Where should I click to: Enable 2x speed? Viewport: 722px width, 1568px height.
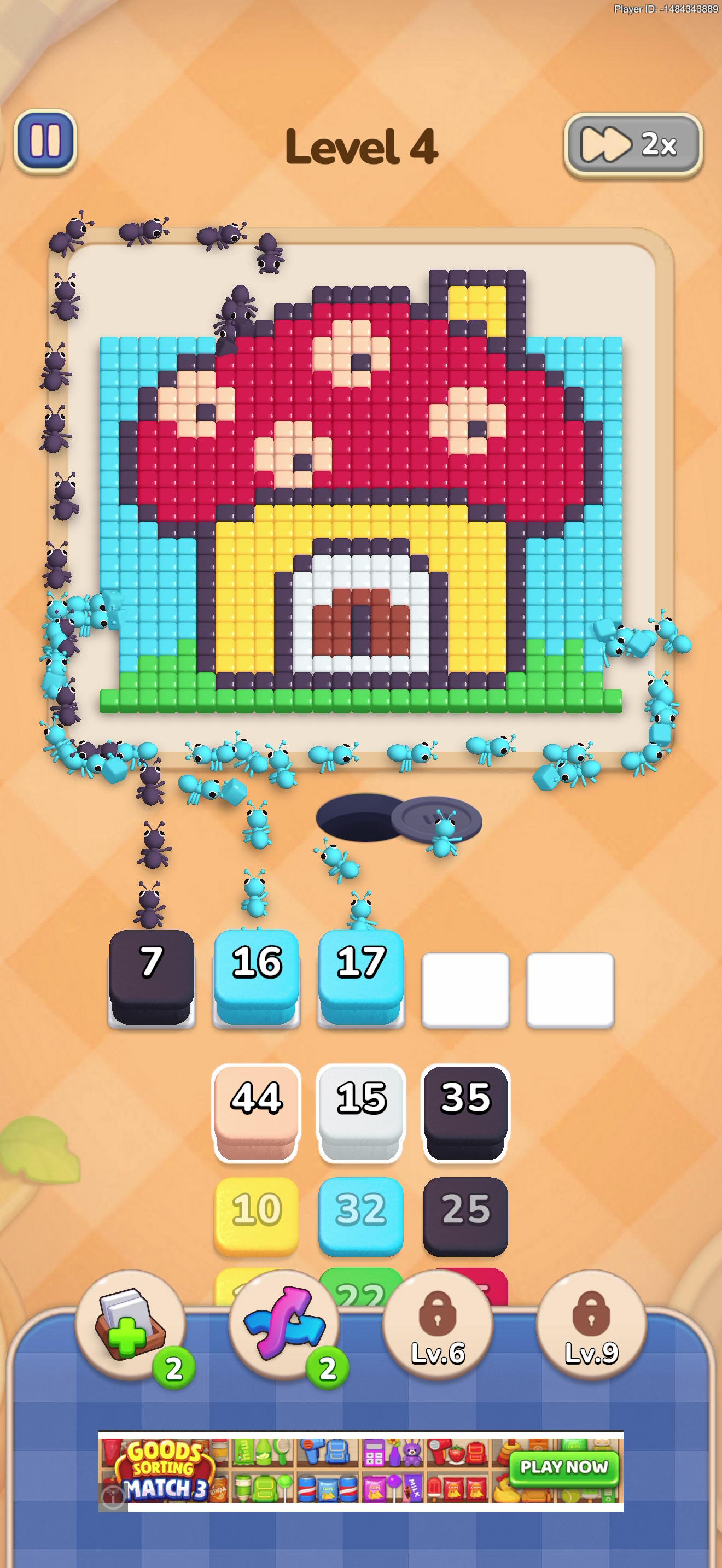click(633, 145)
